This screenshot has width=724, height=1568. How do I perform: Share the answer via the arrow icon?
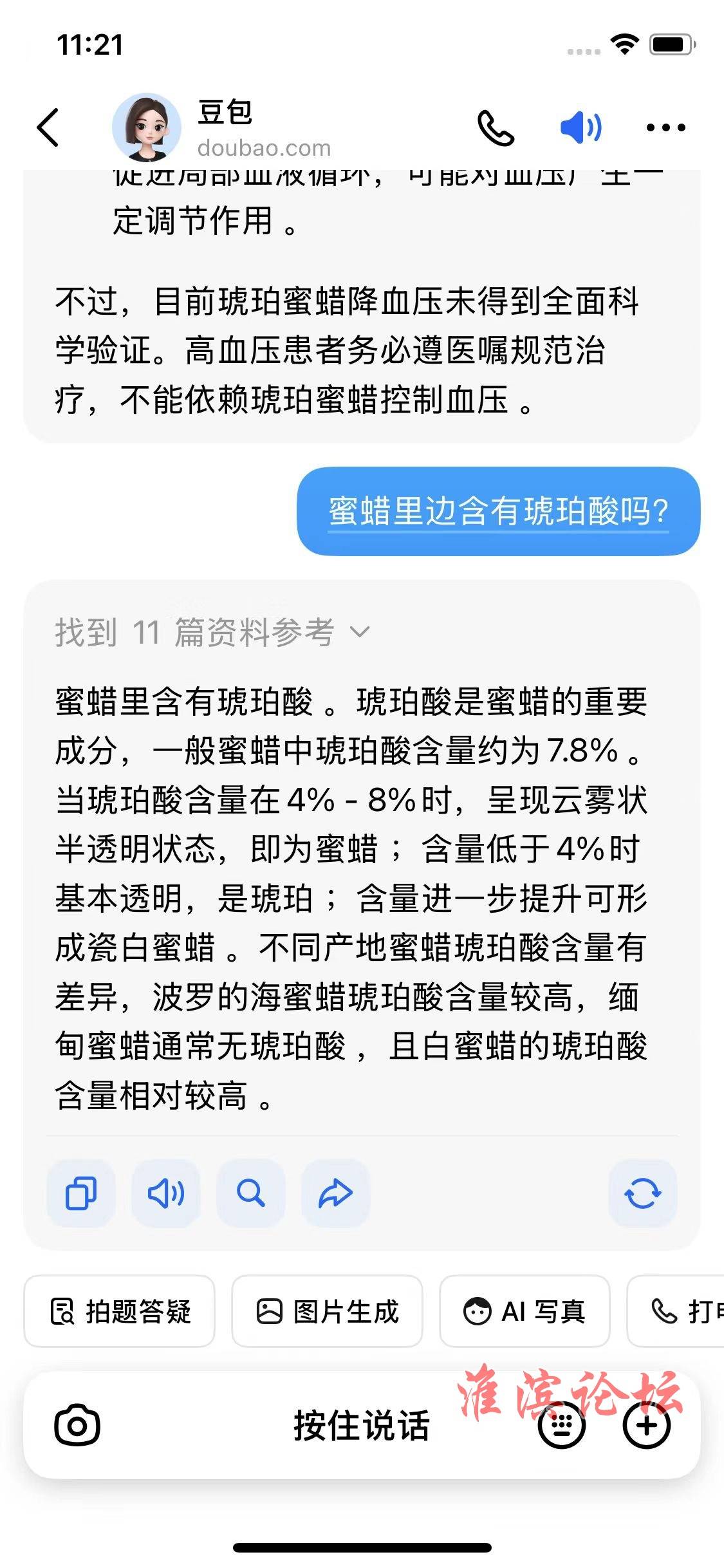(x=336, y=1193)
